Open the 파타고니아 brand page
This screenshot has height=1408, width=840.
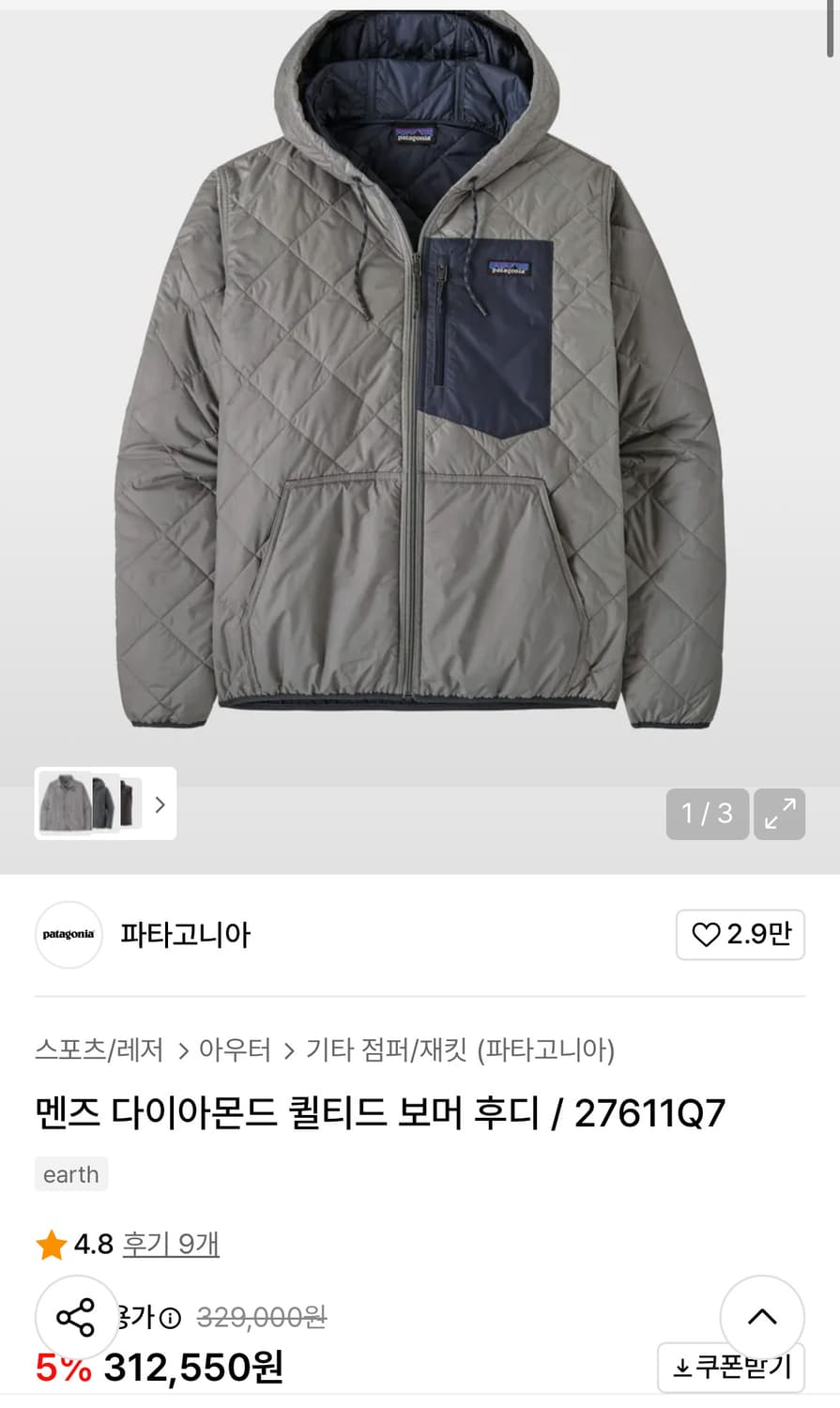[185, 935]
